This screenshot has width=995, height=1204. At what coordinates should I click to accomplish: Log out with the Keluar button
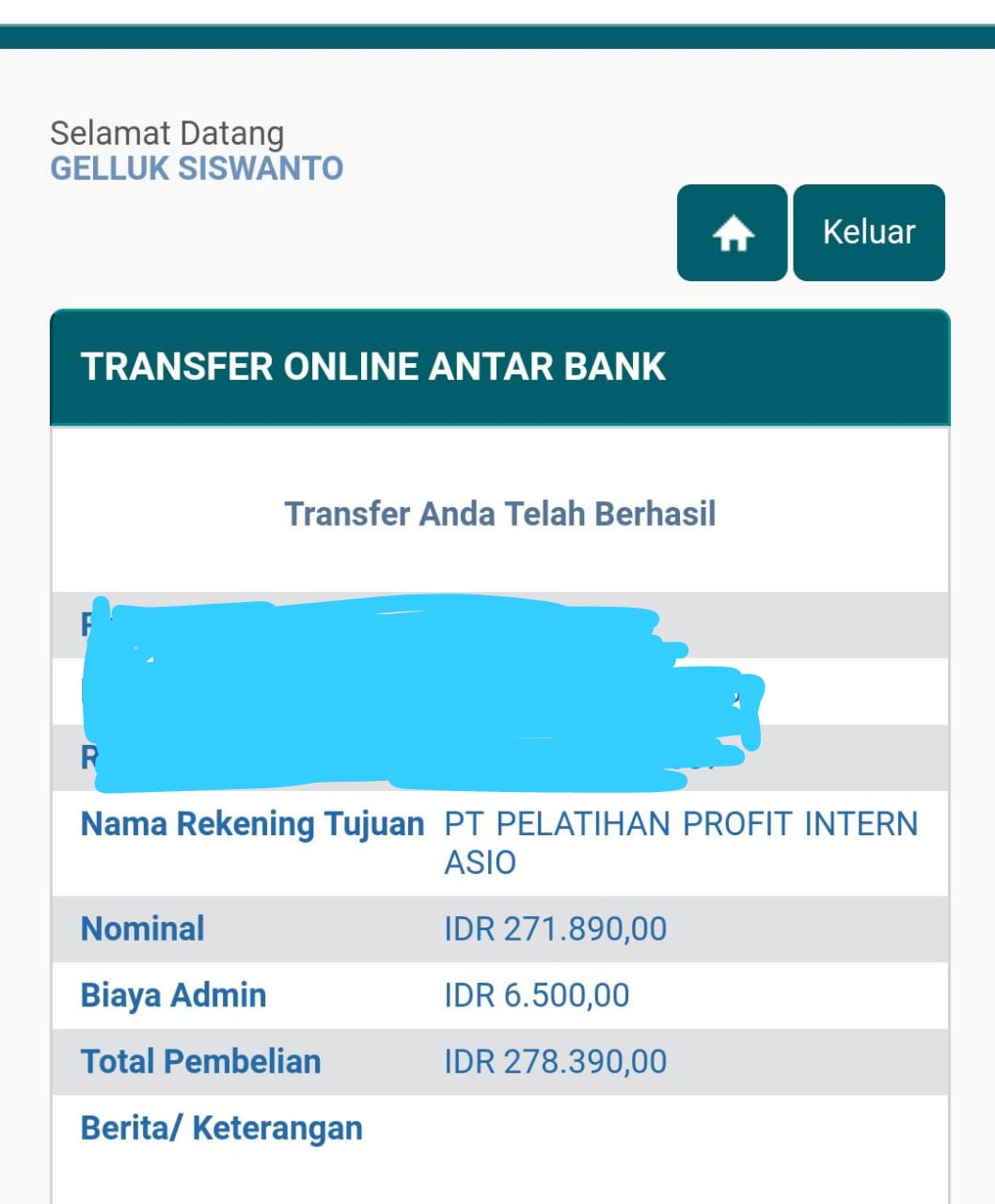click(868, 232)
